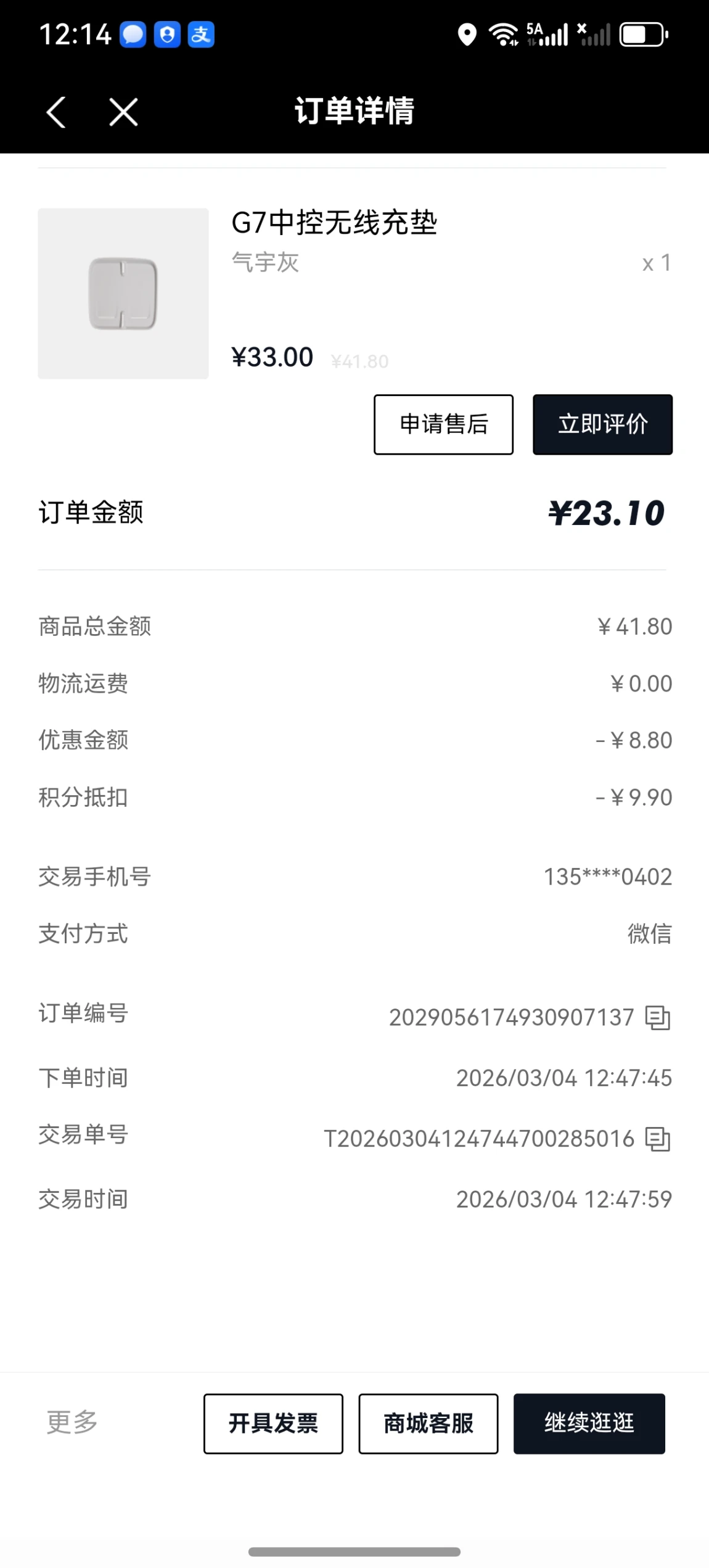Tap 继续逛逛 to continue shopping
The height and width of the screenshot is (1568, 709).
[589, 1424]
